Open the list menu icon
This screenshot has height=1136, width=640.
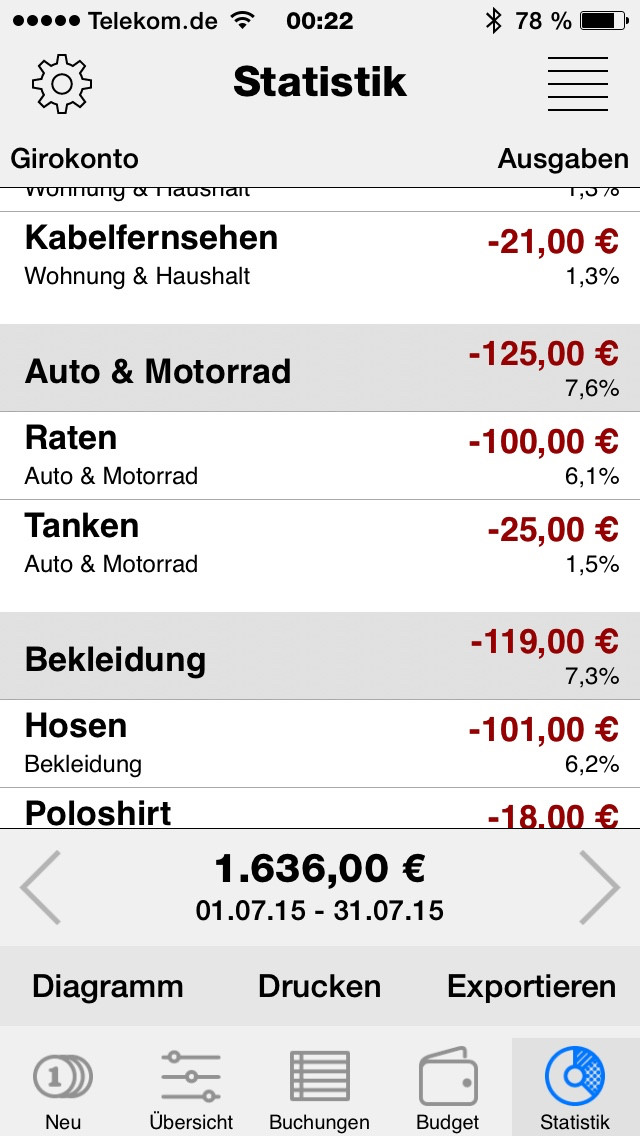coord(577,83)
